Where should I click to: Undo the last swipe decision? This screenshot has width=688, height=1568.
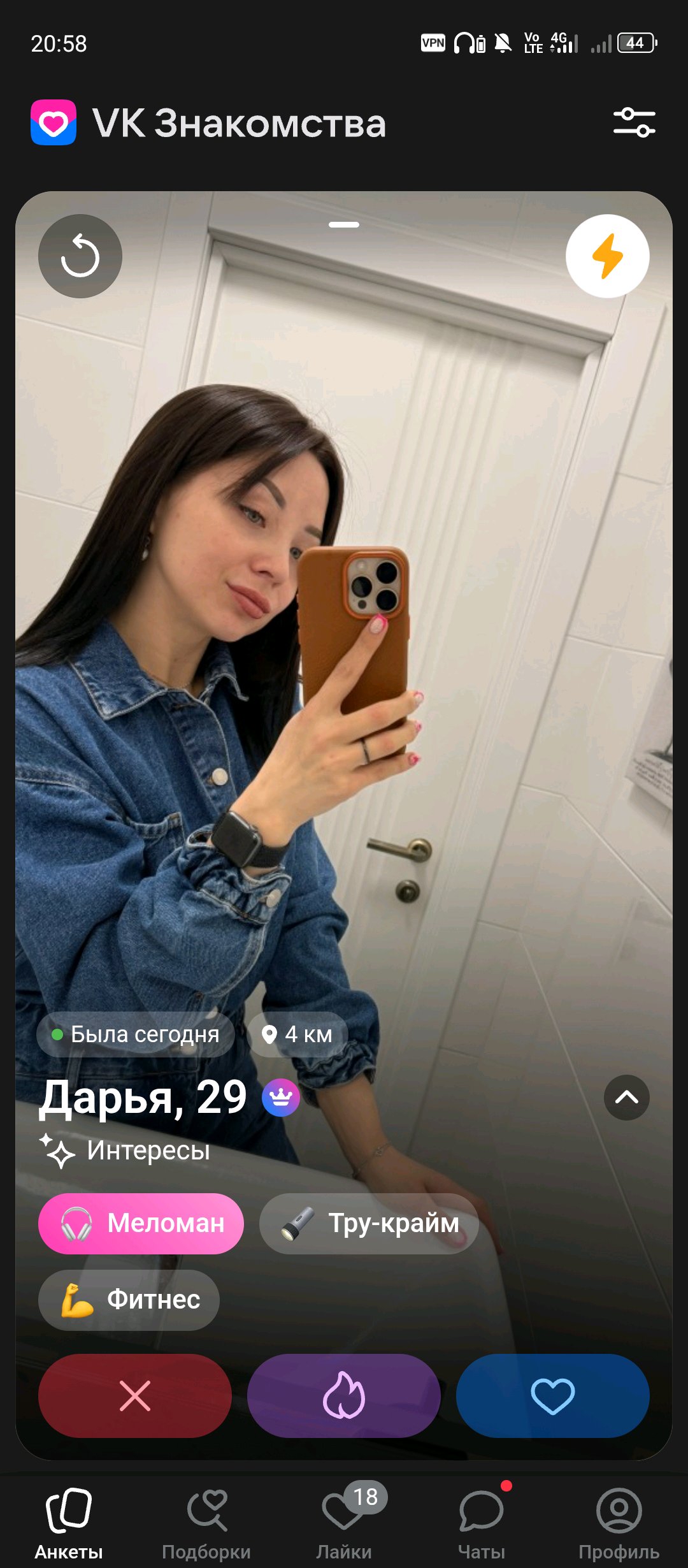coord(80,256)
